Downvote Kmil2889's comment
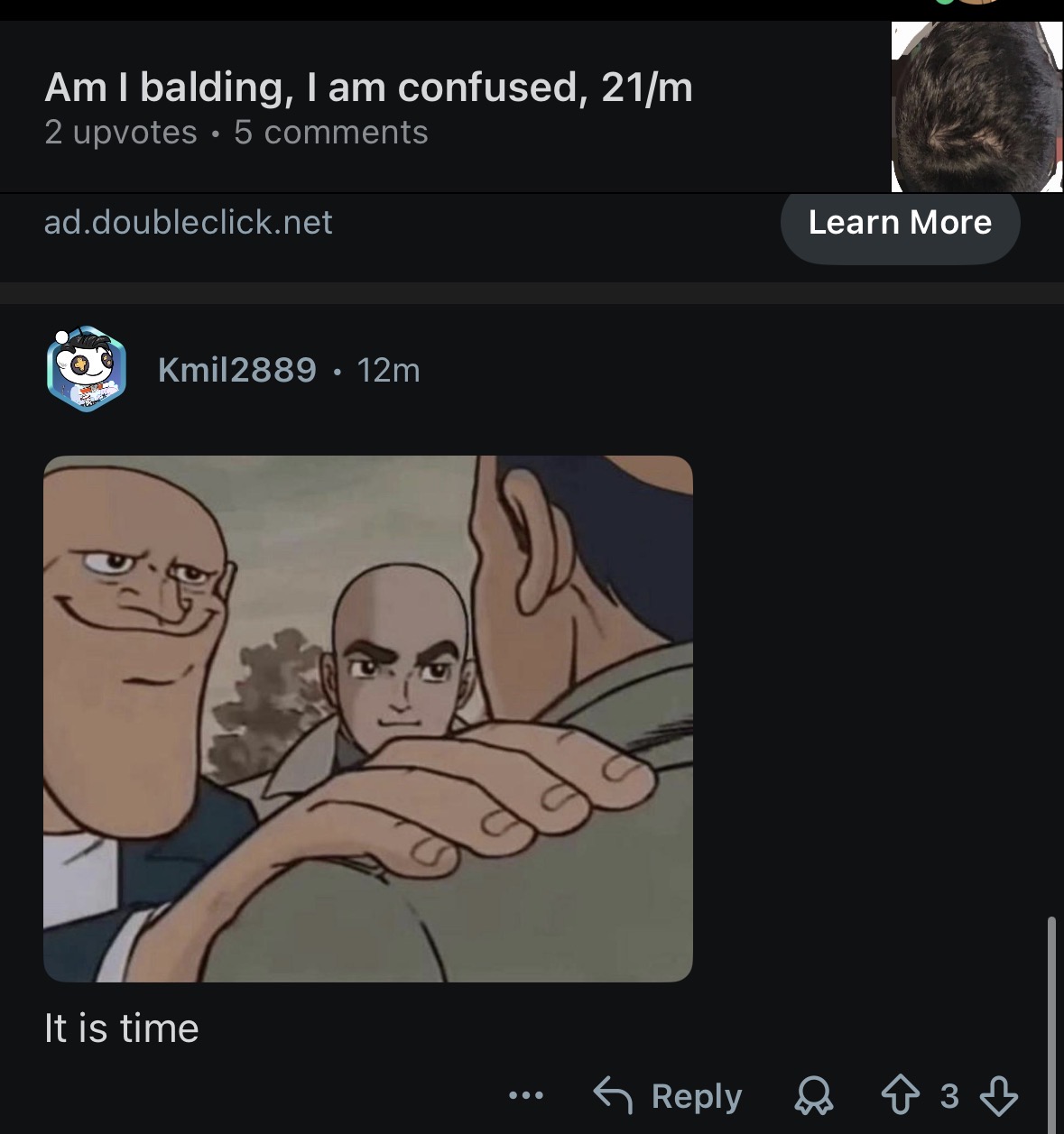This screenshot has height=1134, width=1064. [999, 1096]
